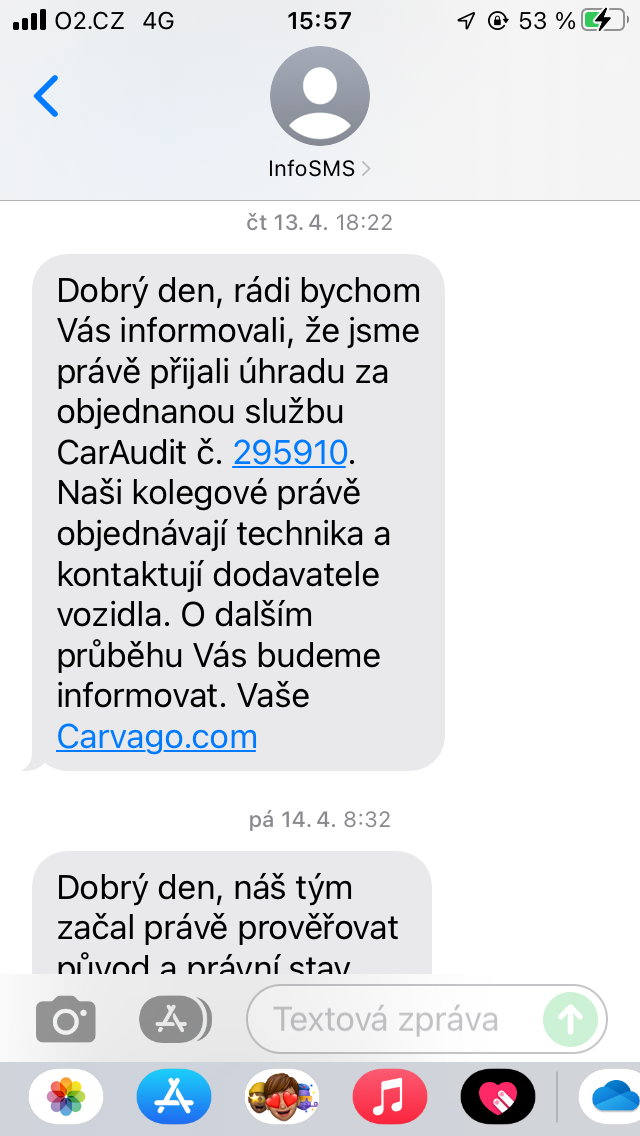Open Memoji stickers
Image resolution: width=640 pixels, height=1136 pixels.
(x=282, y=1097)
